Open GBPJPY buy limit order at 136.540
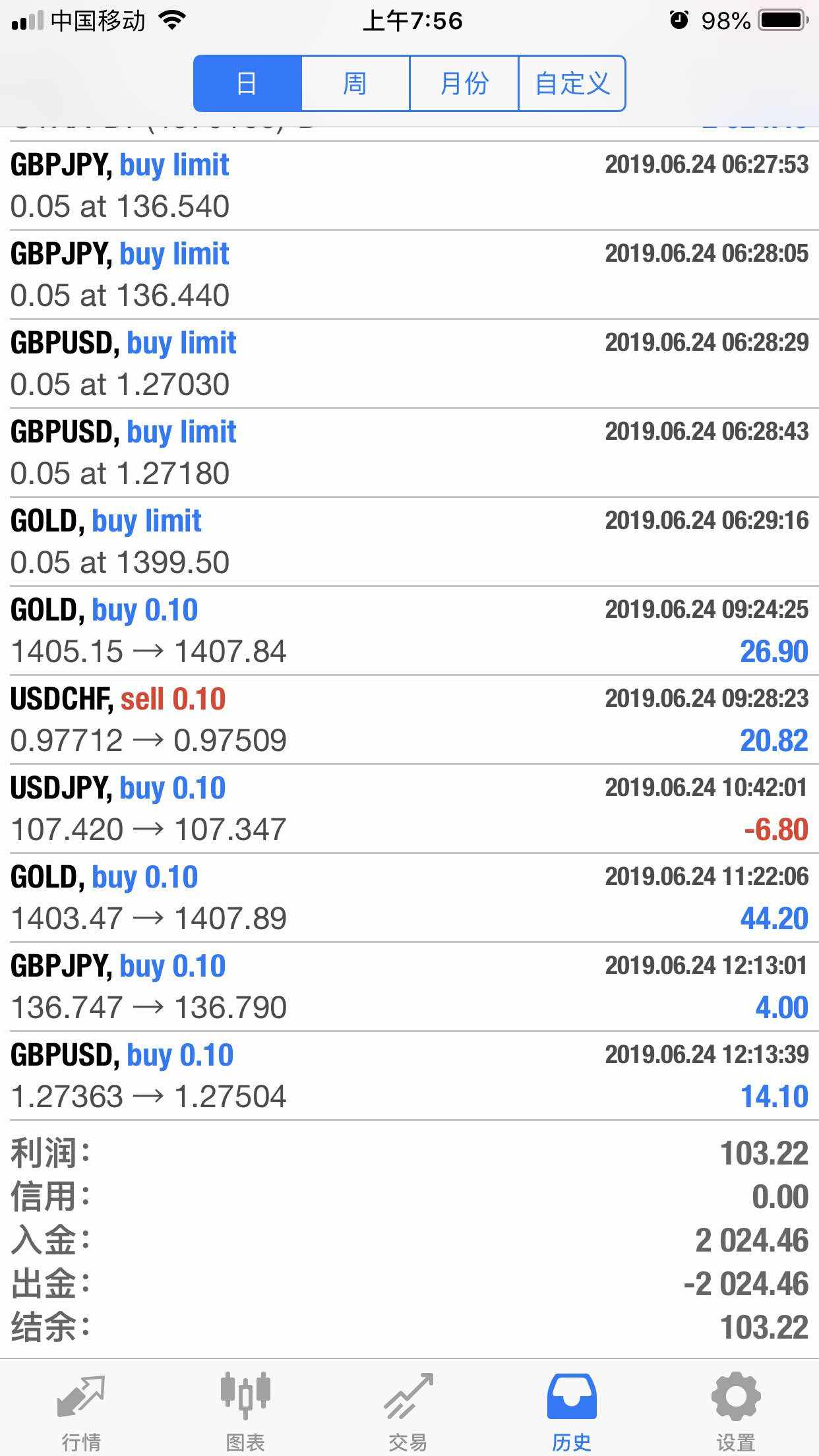819x1456 pixels. (x=409, y=185)
